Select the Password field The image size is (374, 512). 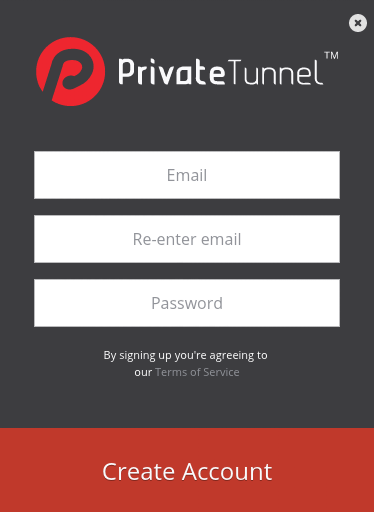click(187, 303)
